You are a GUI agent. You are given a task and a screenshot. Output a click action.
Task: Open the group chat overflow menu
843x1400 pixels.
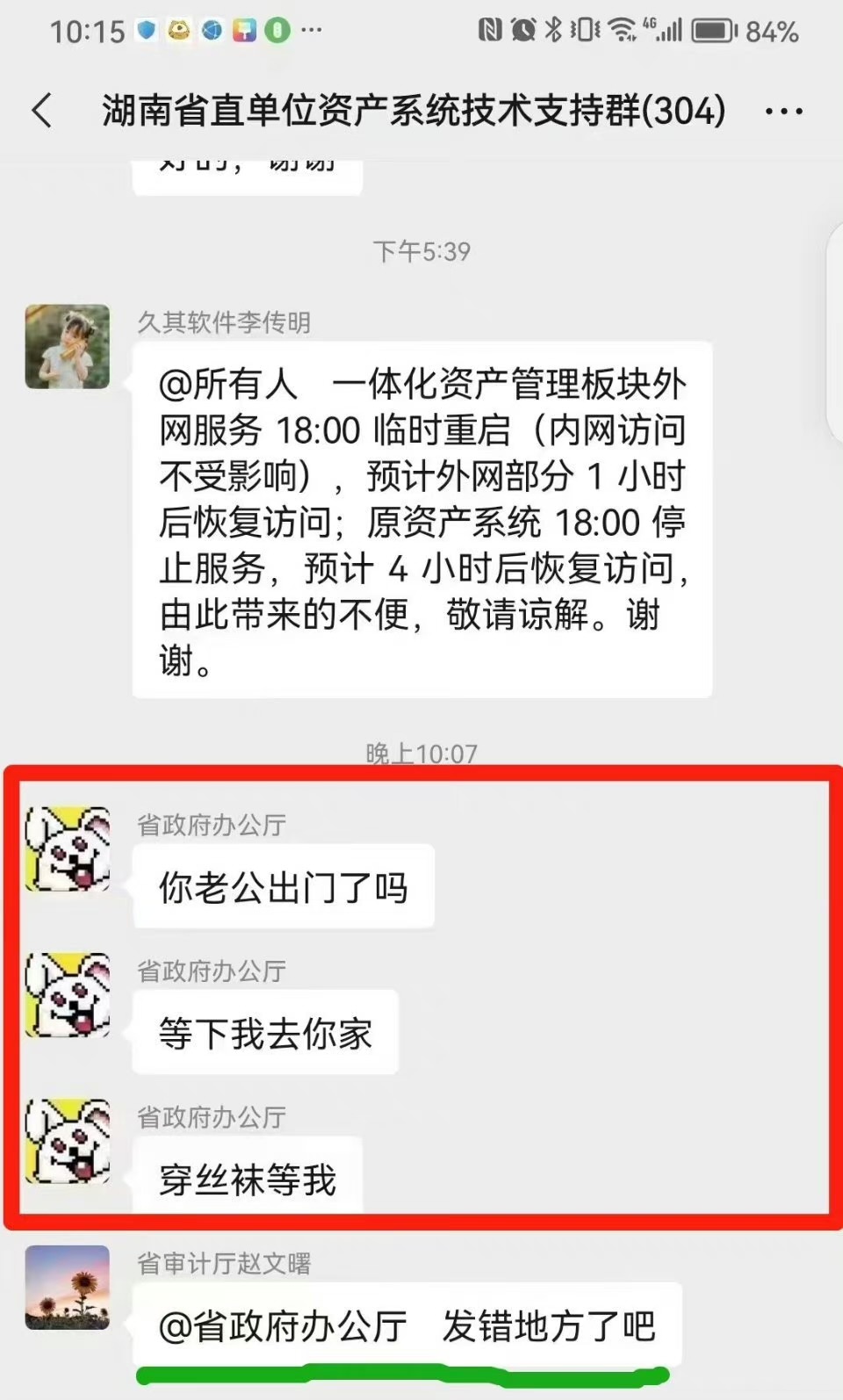coord(783,112)
